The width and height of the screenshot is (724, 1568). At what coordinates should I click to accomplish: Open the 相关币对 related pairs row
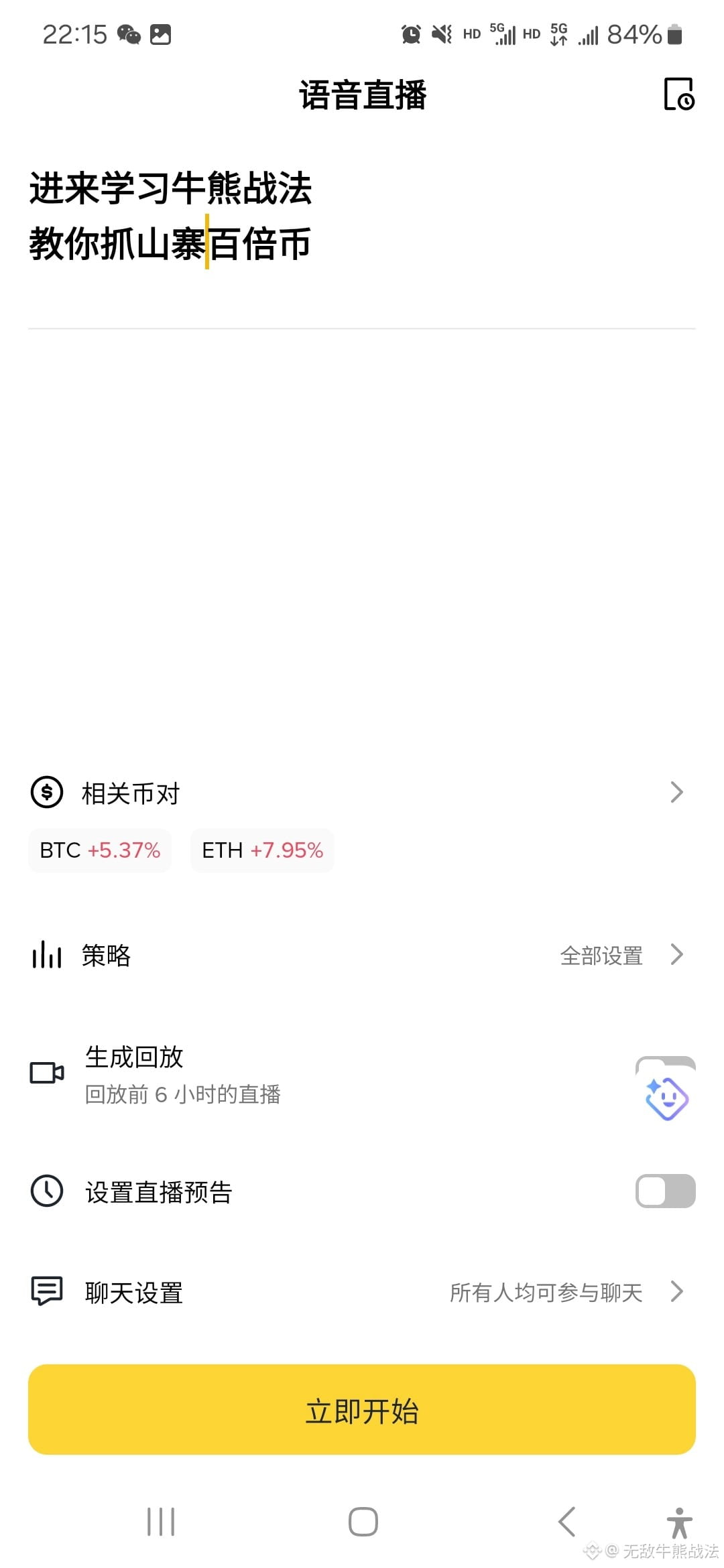[x=362, y=793]
